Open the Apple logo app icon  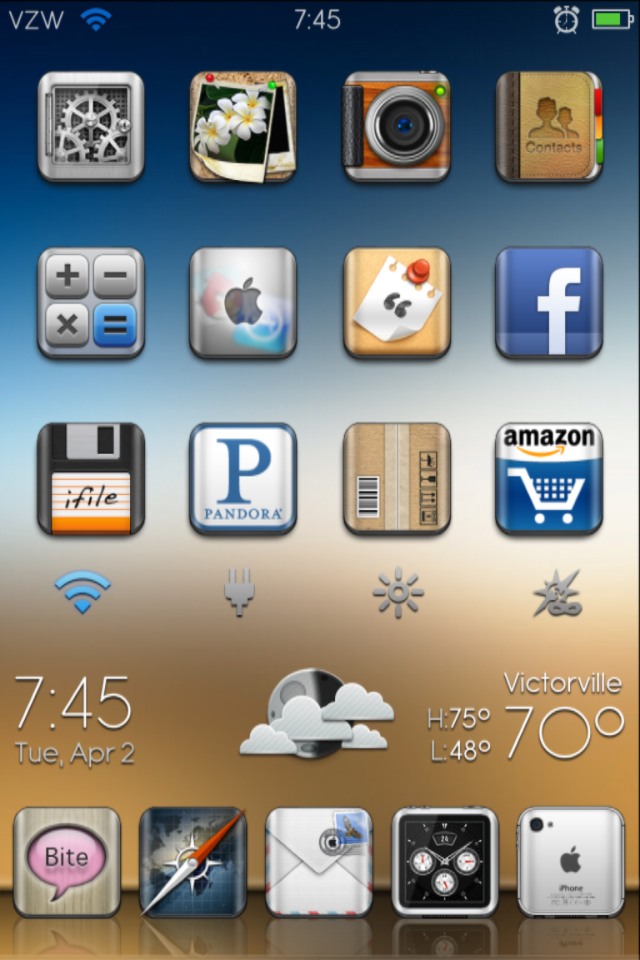tap(243, 303)
